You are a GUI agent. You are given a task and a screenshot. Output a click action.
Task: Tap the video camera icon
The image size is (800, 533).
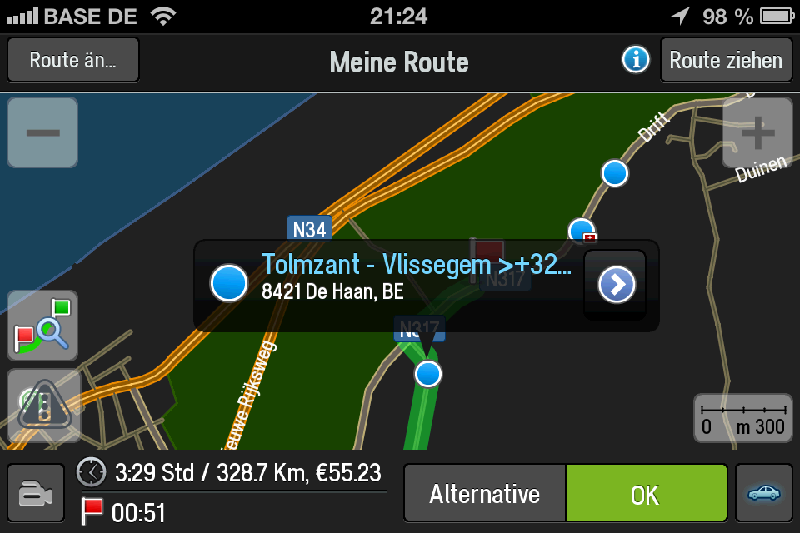pos(35,493)
